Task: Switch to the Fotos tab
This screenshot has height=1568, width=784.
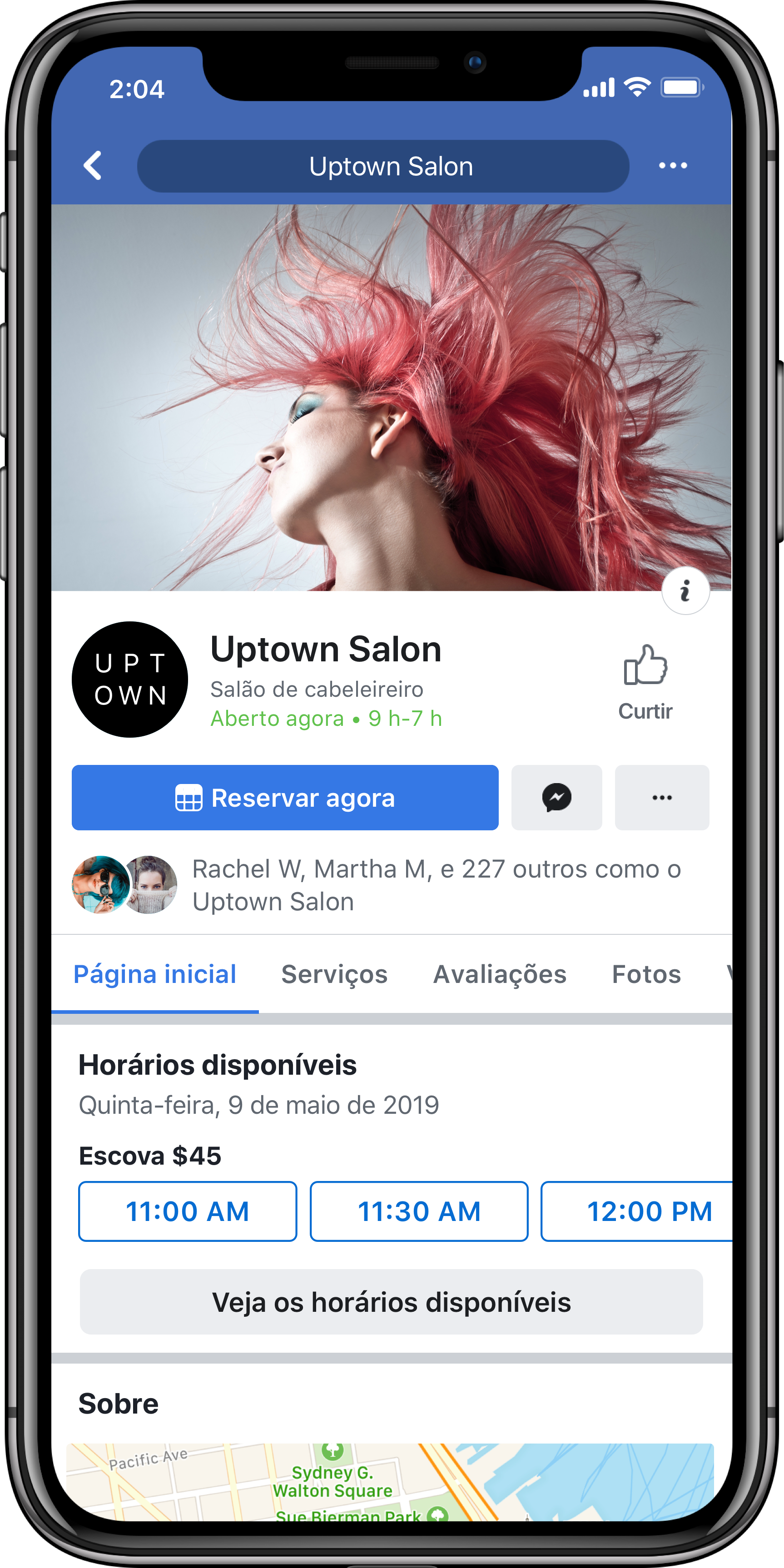Action: click(646, 974)
